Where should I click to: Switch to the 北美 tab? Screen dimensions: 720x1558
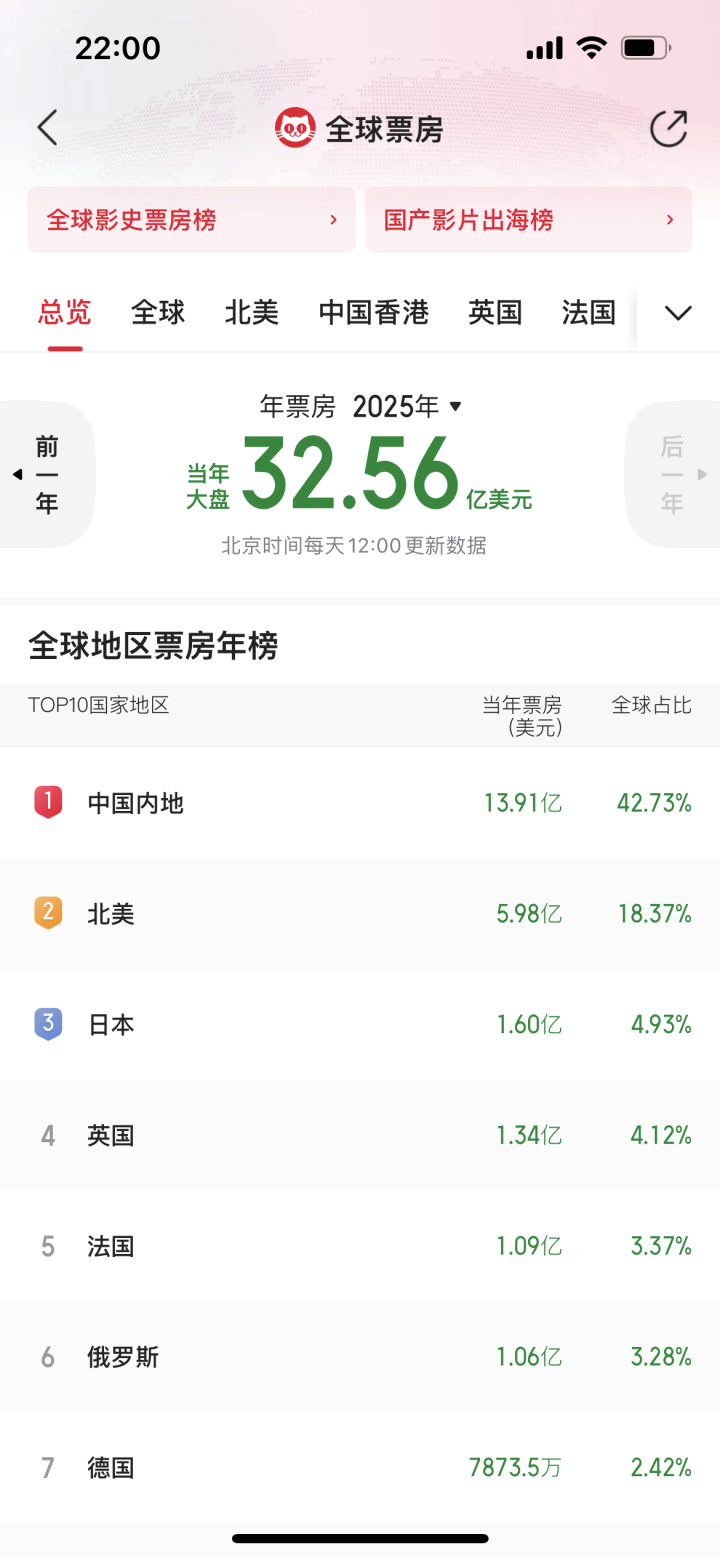point(251,312)
